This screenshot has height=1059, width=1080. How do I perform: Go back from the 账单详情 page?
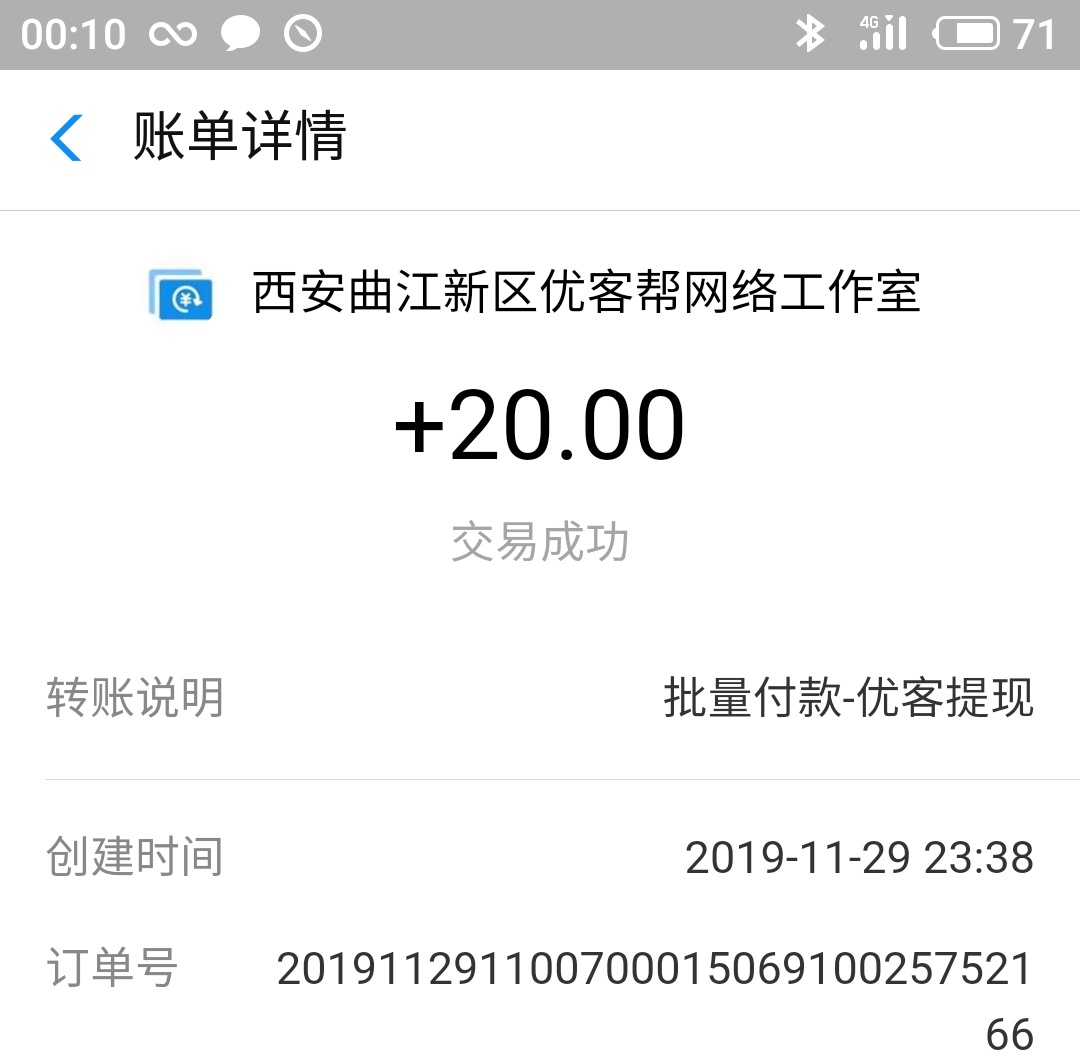click(x=66, y=138)
